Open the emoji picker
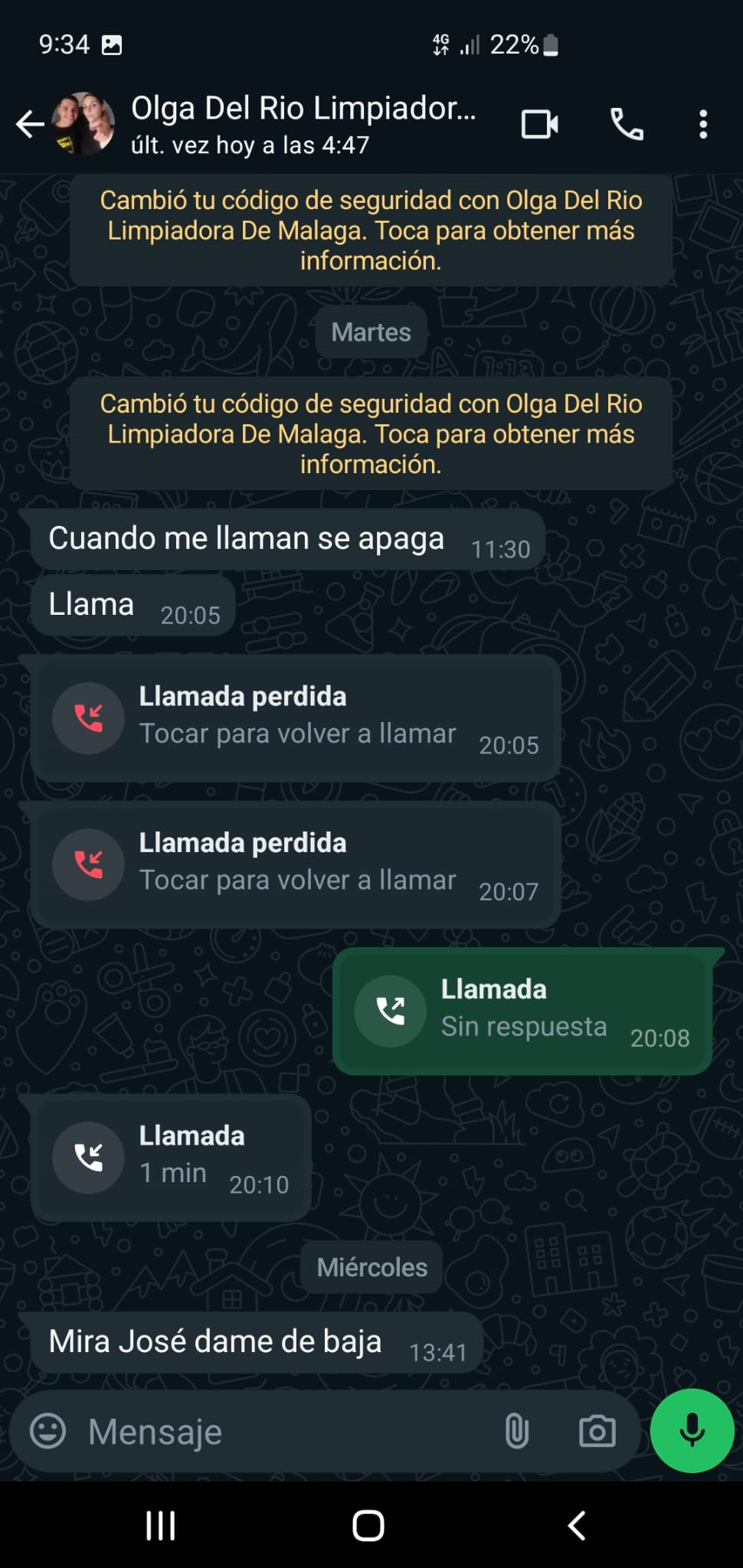 click(47, 1431)
